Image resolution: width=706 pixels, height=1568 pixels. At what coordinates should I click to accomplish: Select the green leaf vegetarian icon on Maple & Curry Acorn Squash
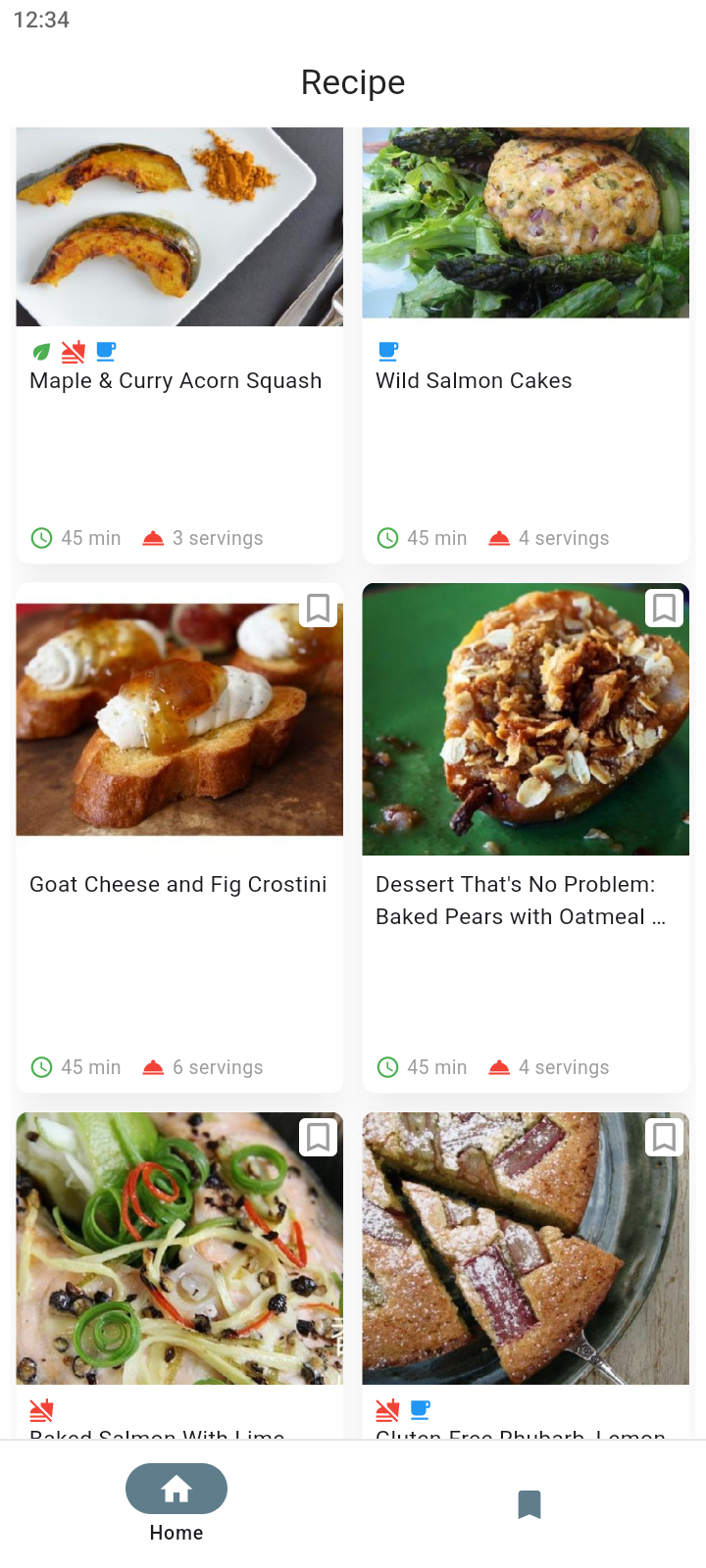tap(41, 351)
